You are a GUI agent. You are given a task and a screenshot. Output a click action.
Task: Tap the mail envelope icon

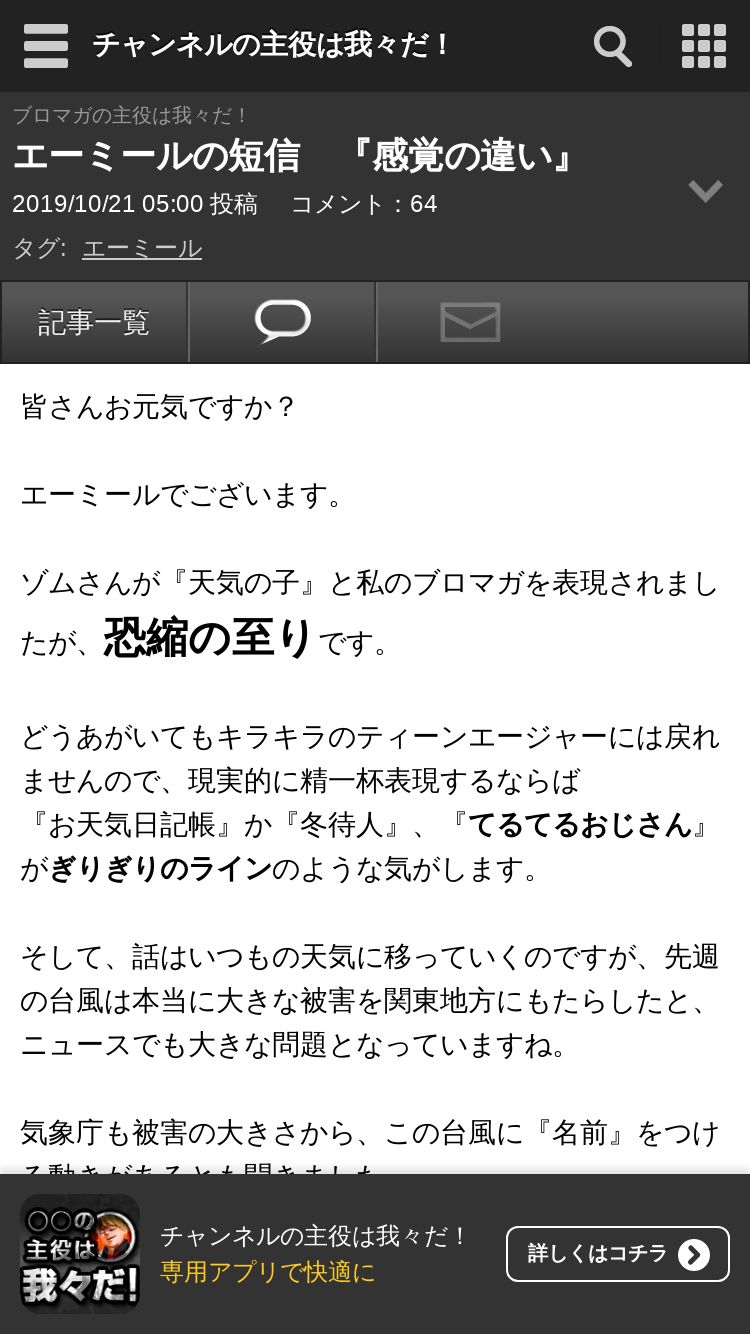coord(470,322)
